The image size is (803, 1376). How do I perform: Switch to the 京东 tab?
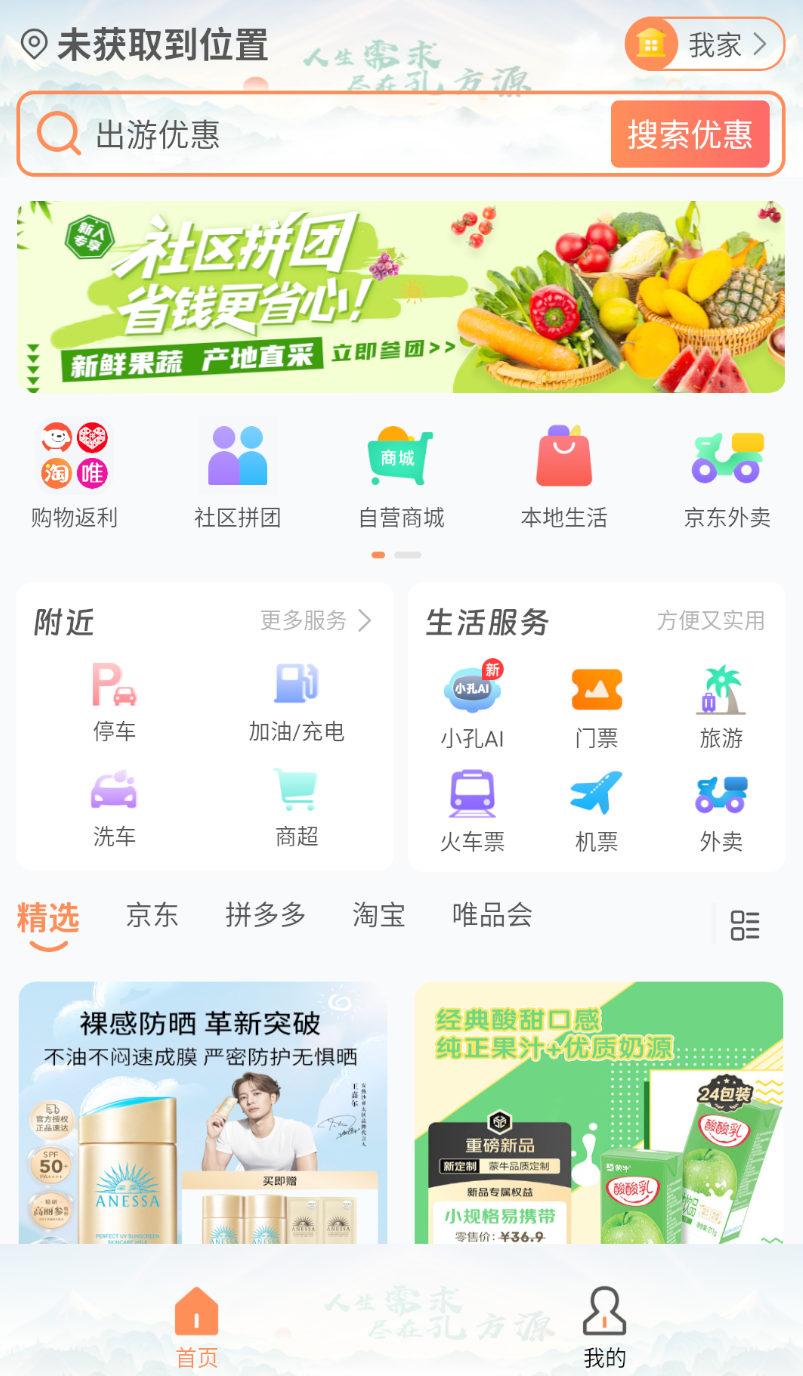[152, 915]
